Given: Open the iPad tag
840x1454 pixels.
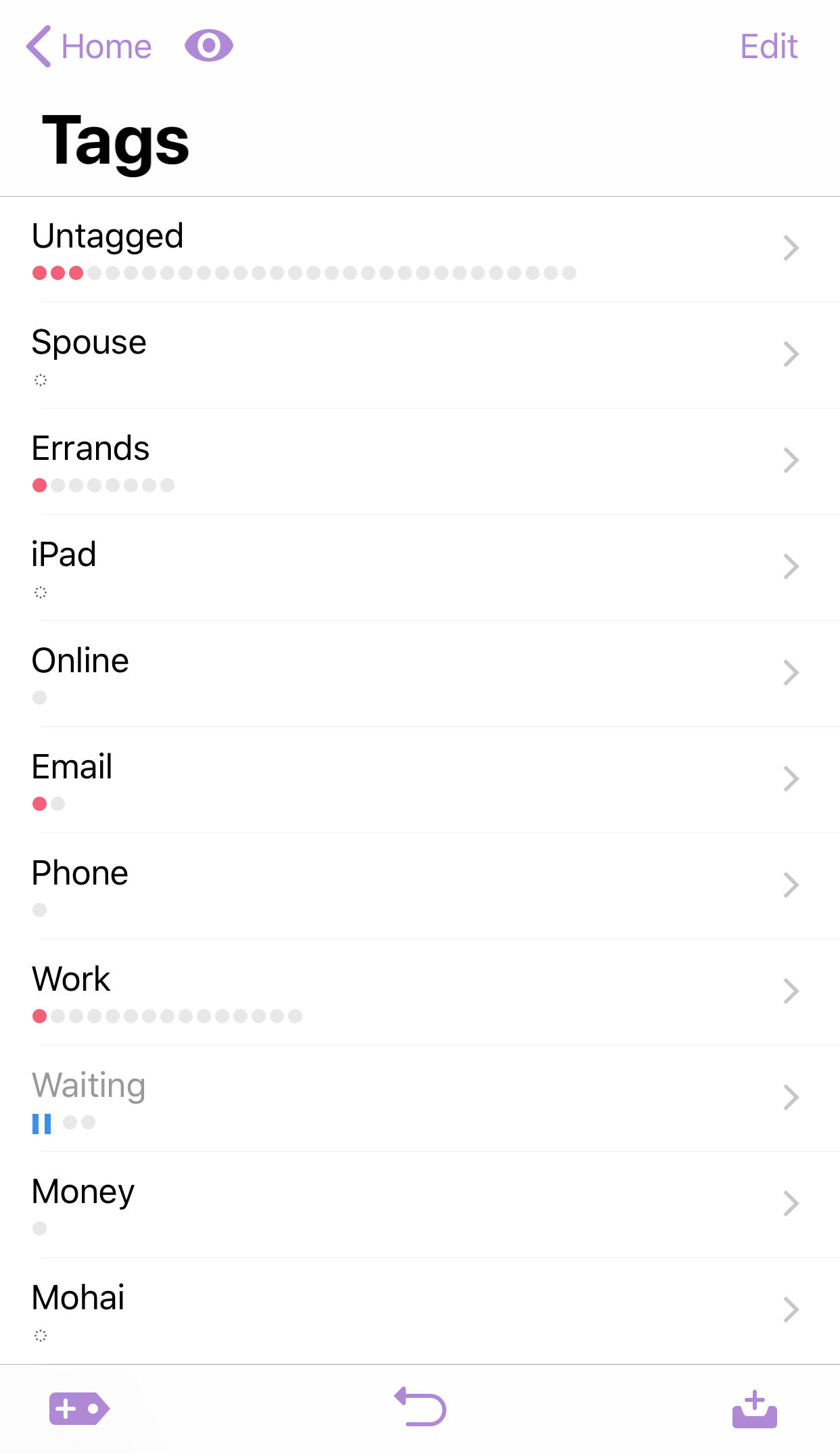Looking at the screenshot, I should (x=420, y=568).
